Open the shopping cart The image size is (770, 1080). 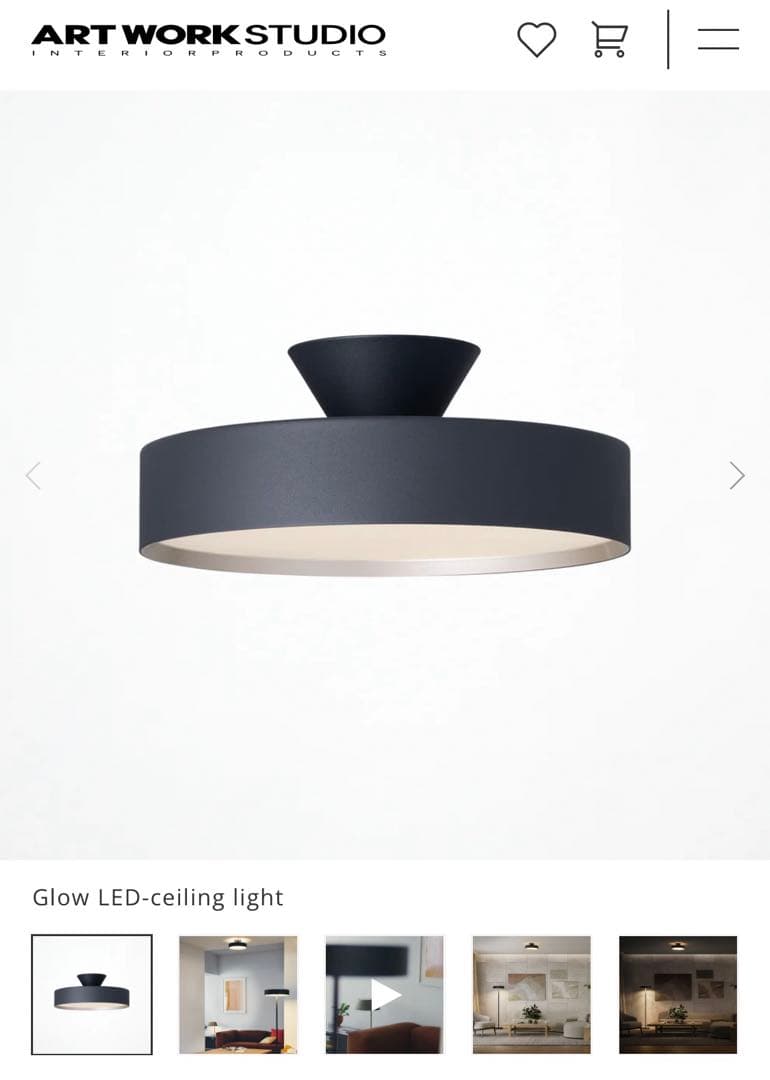pos(609,40)
